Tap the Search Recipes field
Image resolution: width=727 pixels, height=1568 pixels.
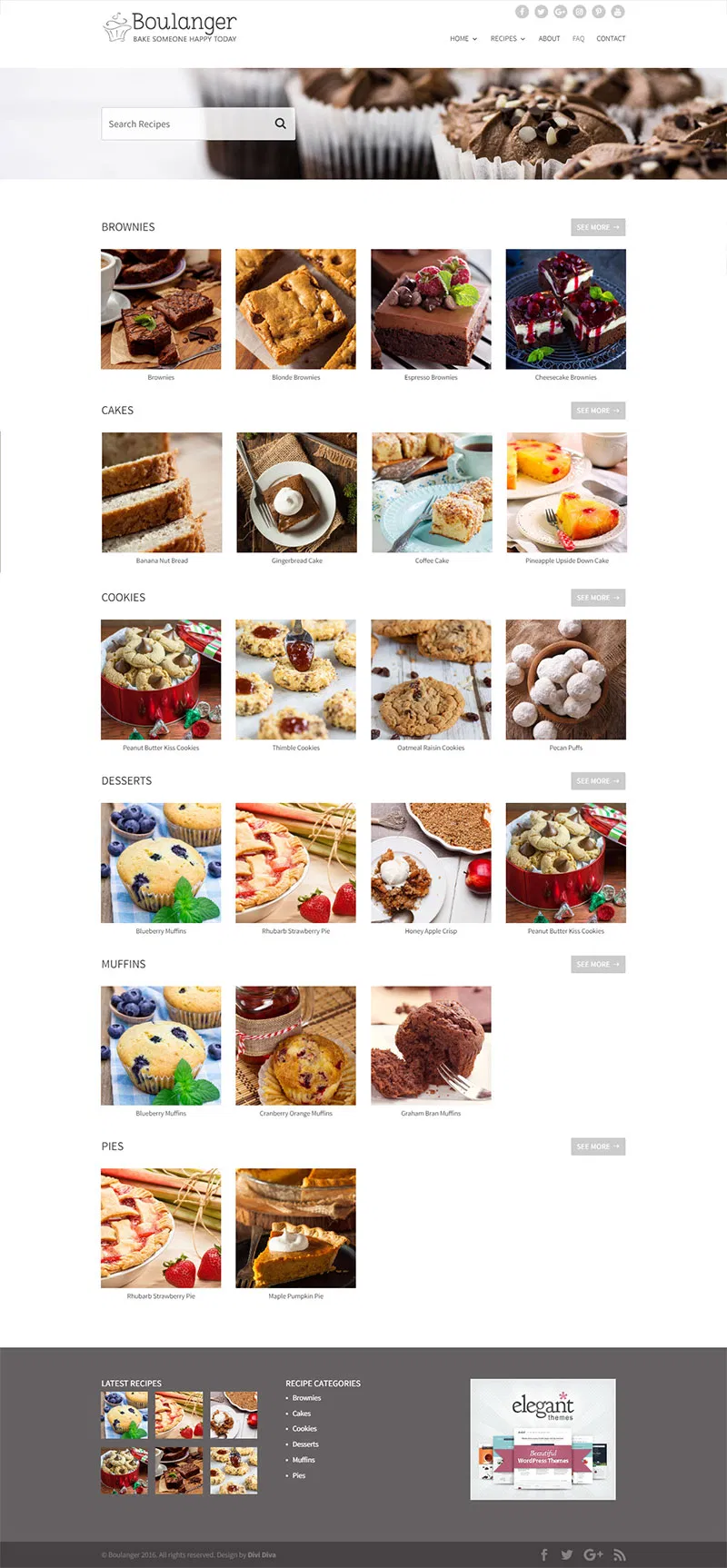[x=186, y=124]
